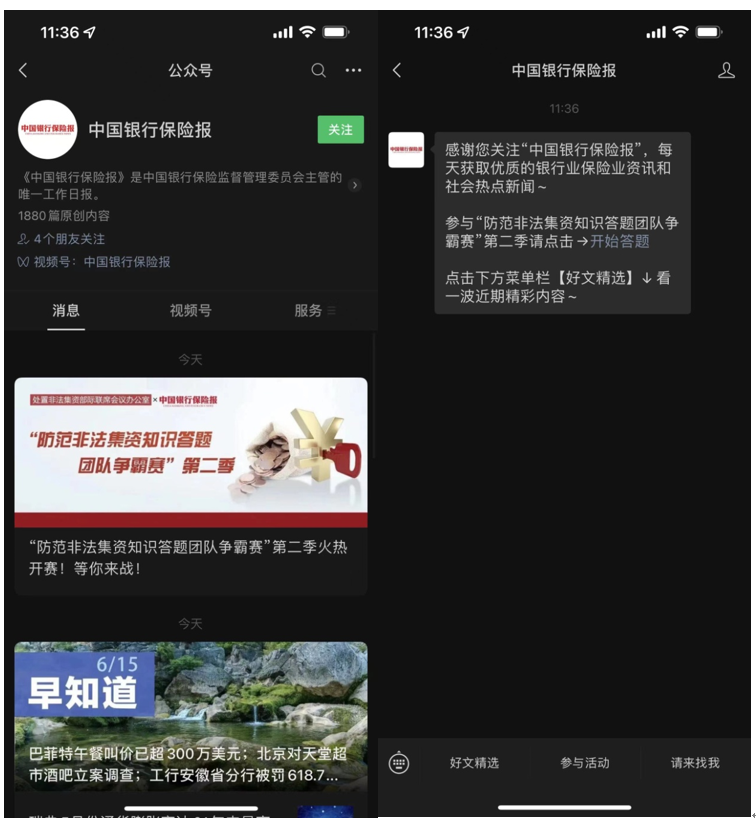The image size is (756, 822).
Task: Switch to the 视频号 tab
Action: 190,311
